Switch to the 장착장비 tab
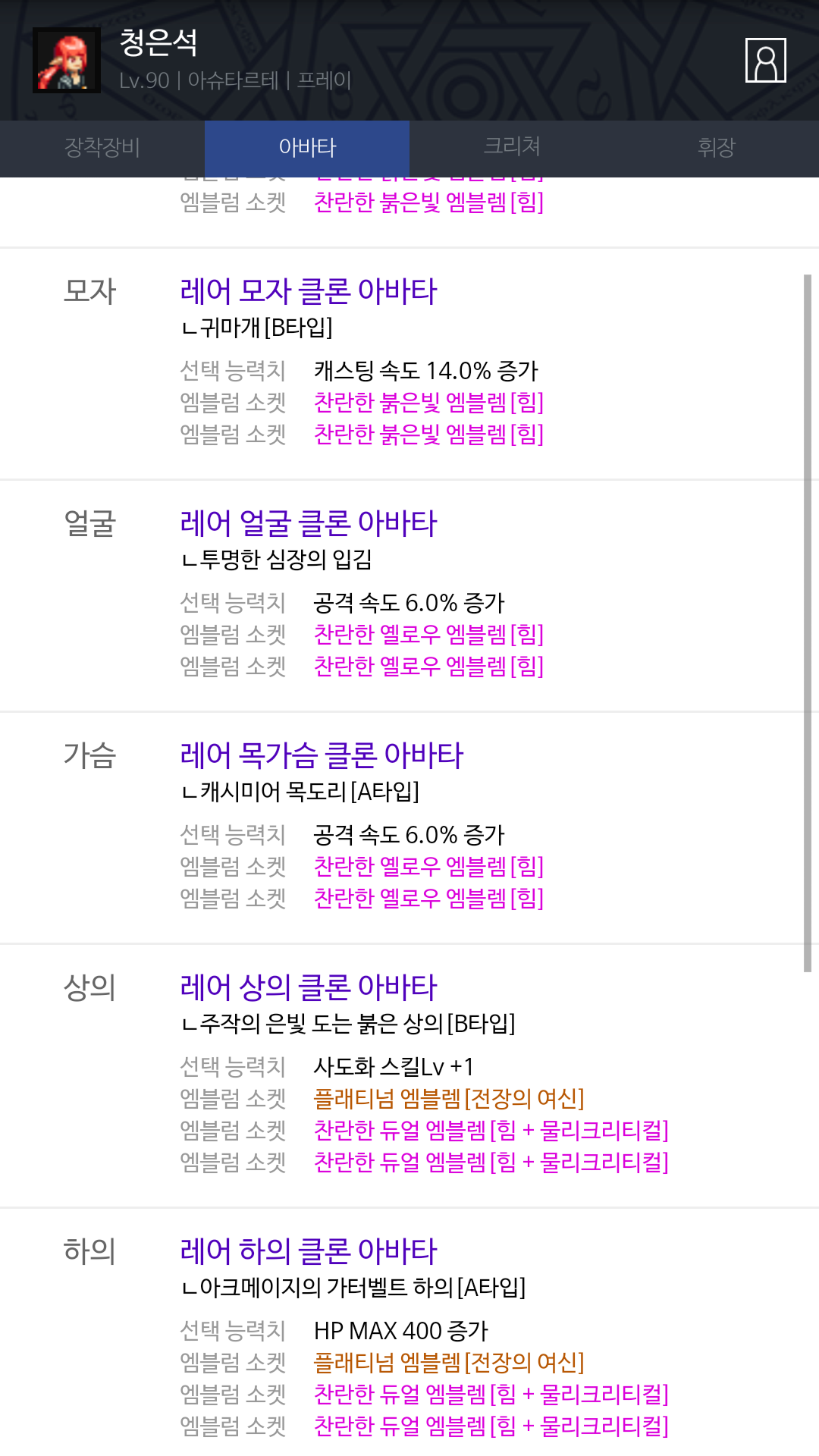The width and height of the screenshot is (819, 1456). coord(102,147)
